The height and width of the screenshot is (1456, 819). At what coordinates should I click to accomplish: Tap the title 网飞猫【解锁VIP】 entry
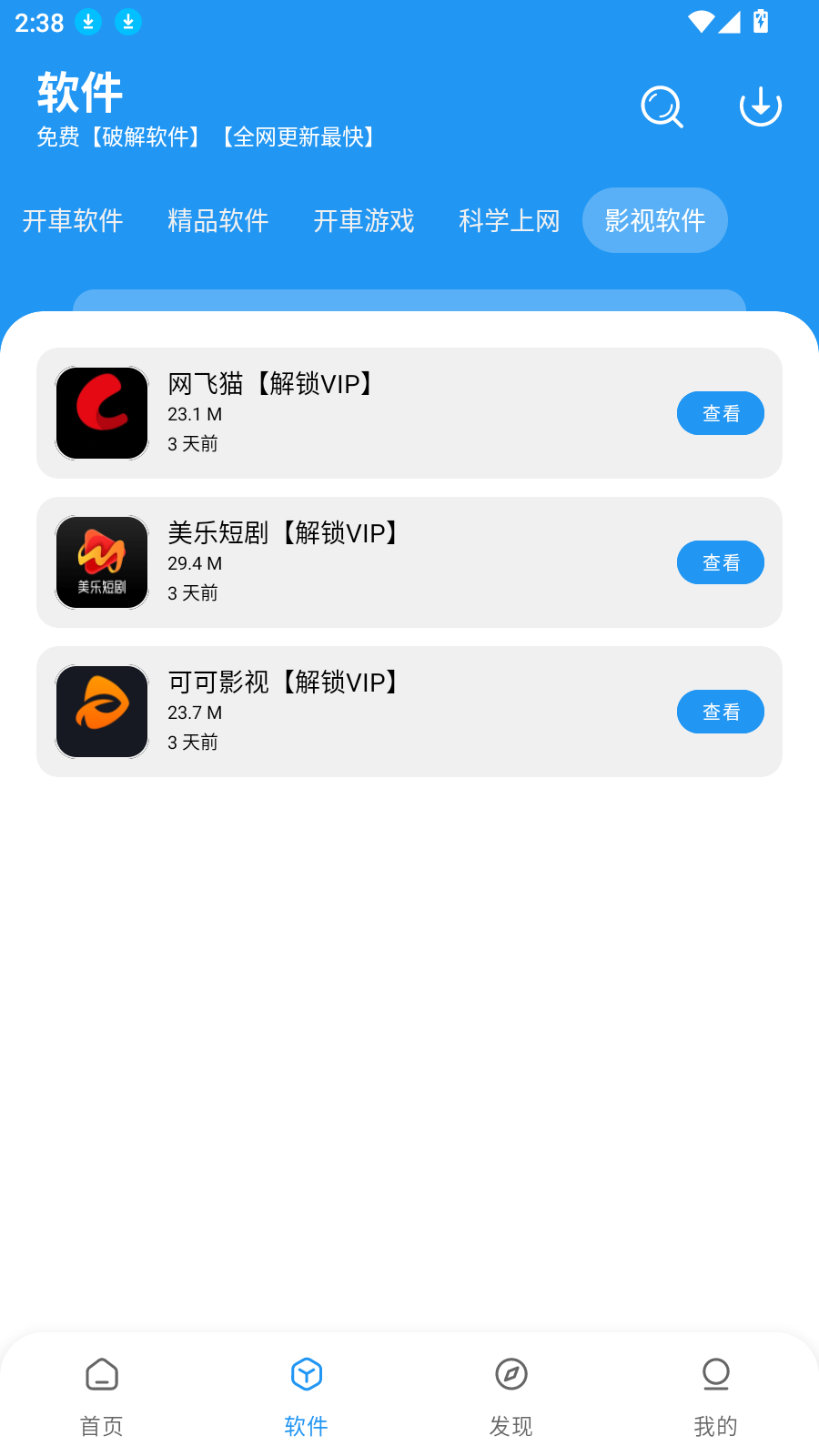pyautogui.click(x=270, y=385)
